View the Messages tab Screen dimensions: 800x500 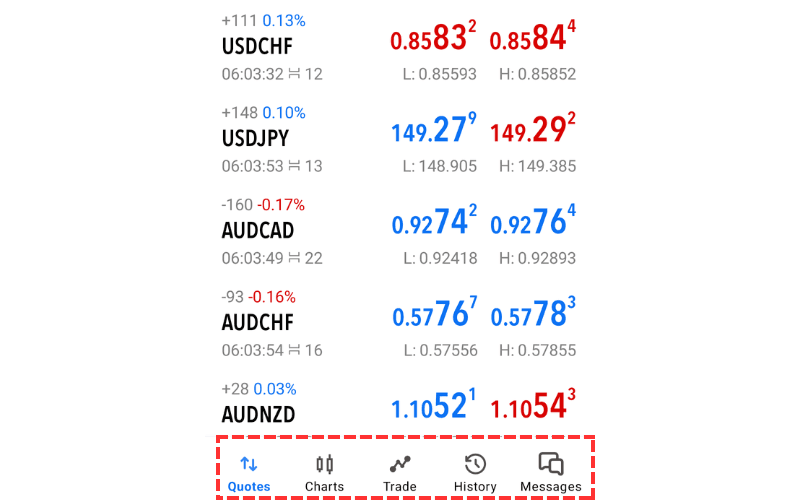tap(551, 472)
